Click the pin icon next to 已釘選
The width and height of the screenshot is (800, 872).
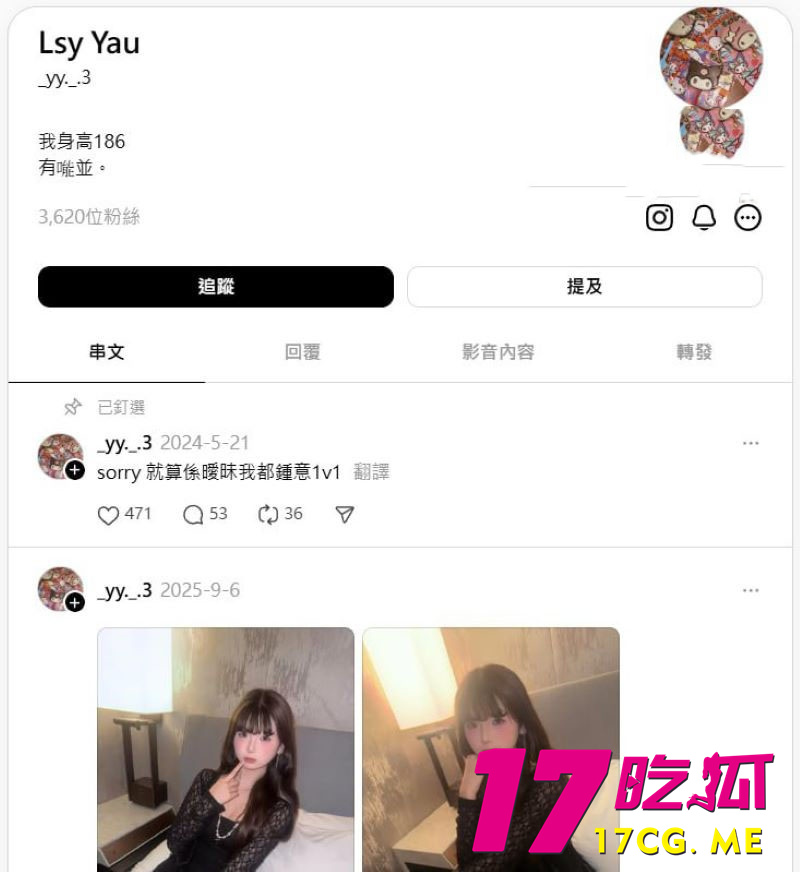pos(72,407)
